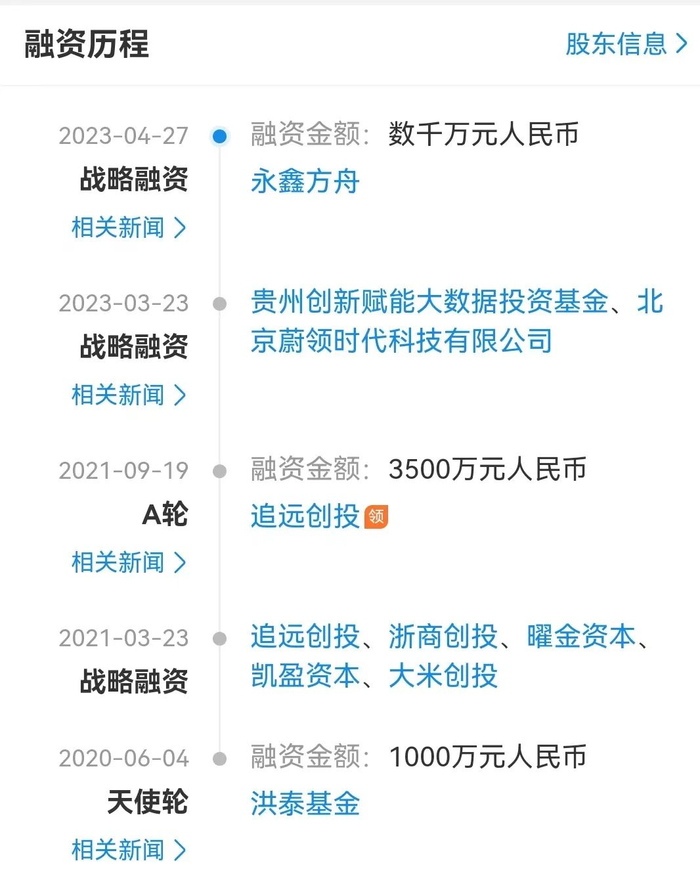Open investor 永鑫方舟
700x892 pixels.
pyautogui.click(x=305, y=182)
